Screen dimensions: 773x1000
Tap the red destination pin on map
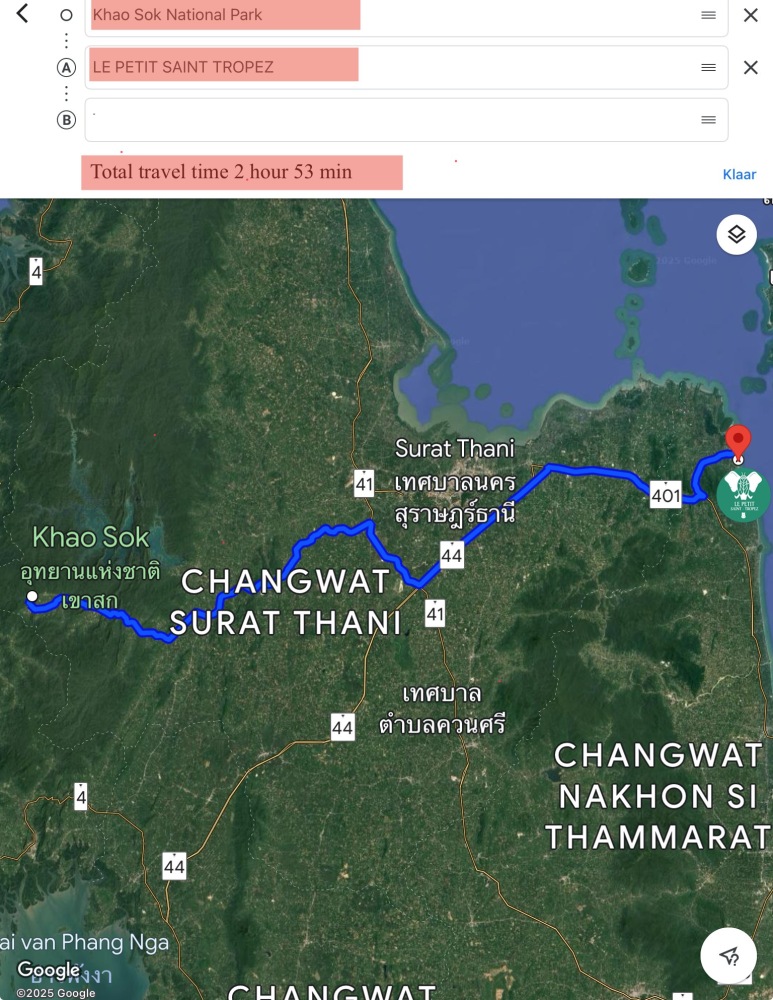pos(737,441)
